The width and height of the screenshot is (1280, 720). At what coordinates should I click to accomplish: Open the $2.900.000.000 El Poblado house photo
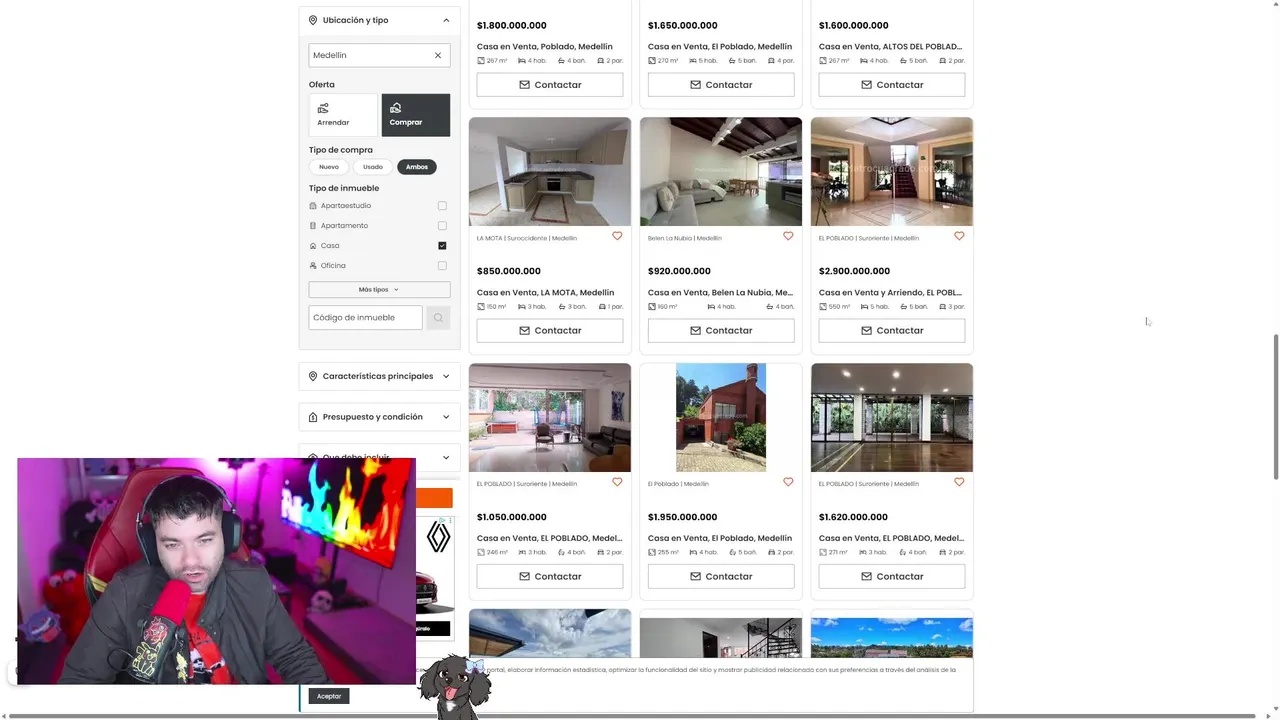[x=891, y=171]
